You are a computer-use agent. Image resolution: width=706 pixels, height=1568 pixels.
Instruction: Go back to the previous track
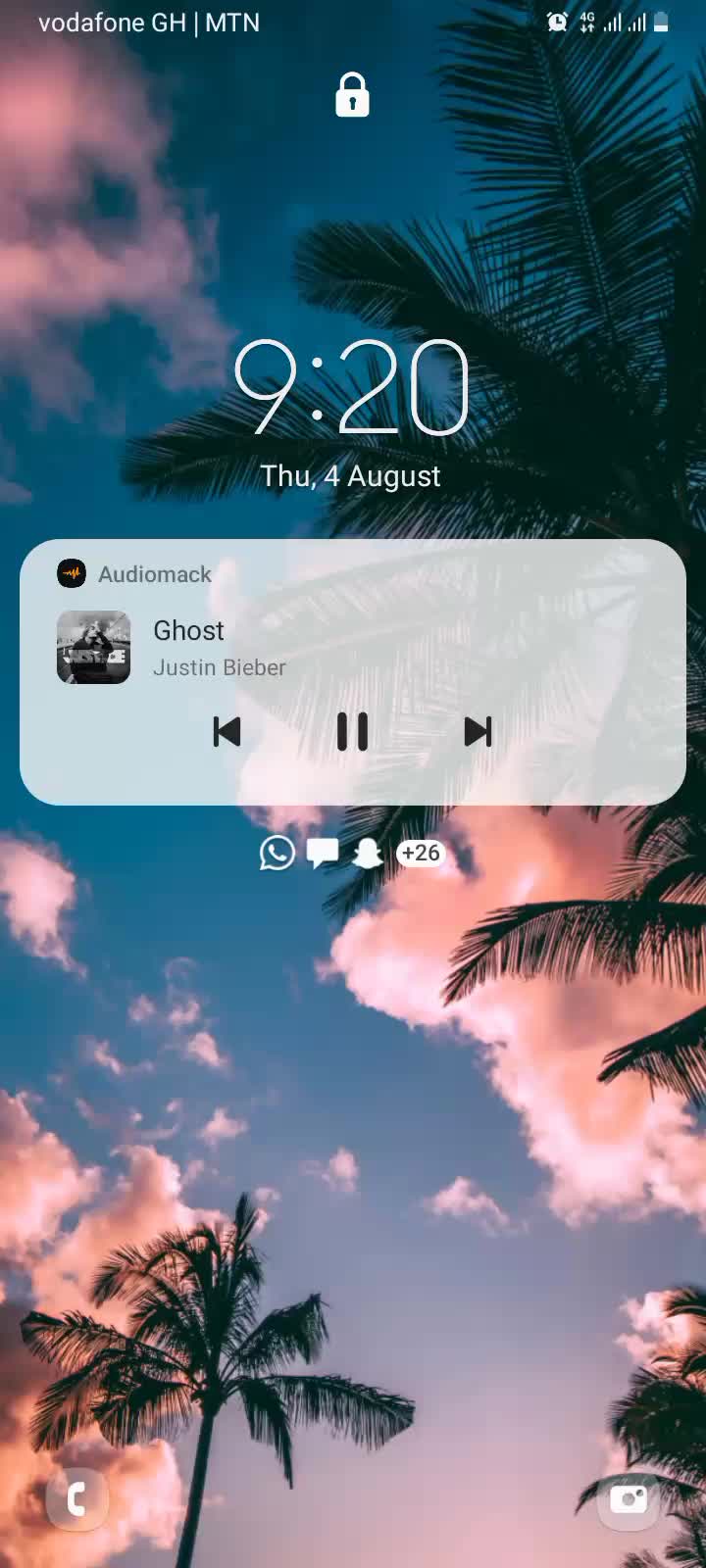tap(227, 731)
